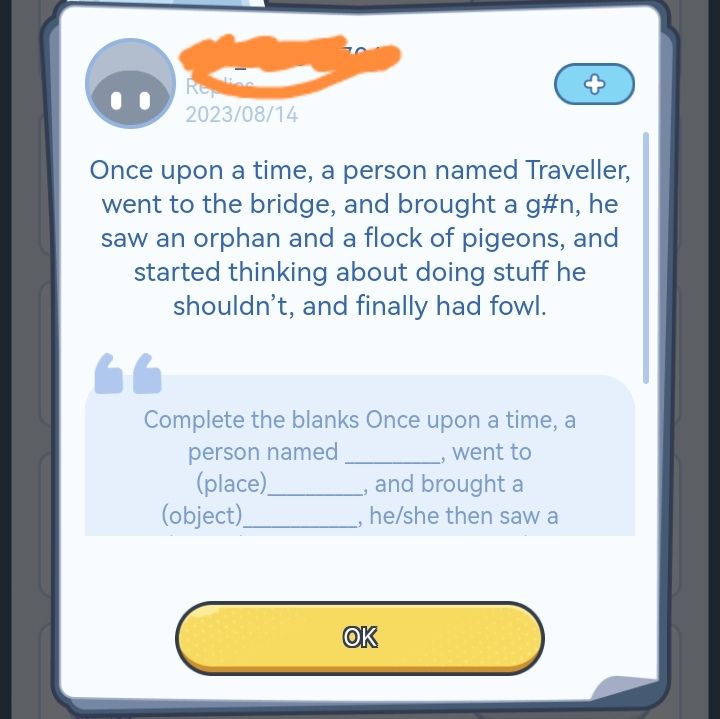Follow the user with the plus button
The width and height of the screenshot is (720, 719).
(594, 84)
